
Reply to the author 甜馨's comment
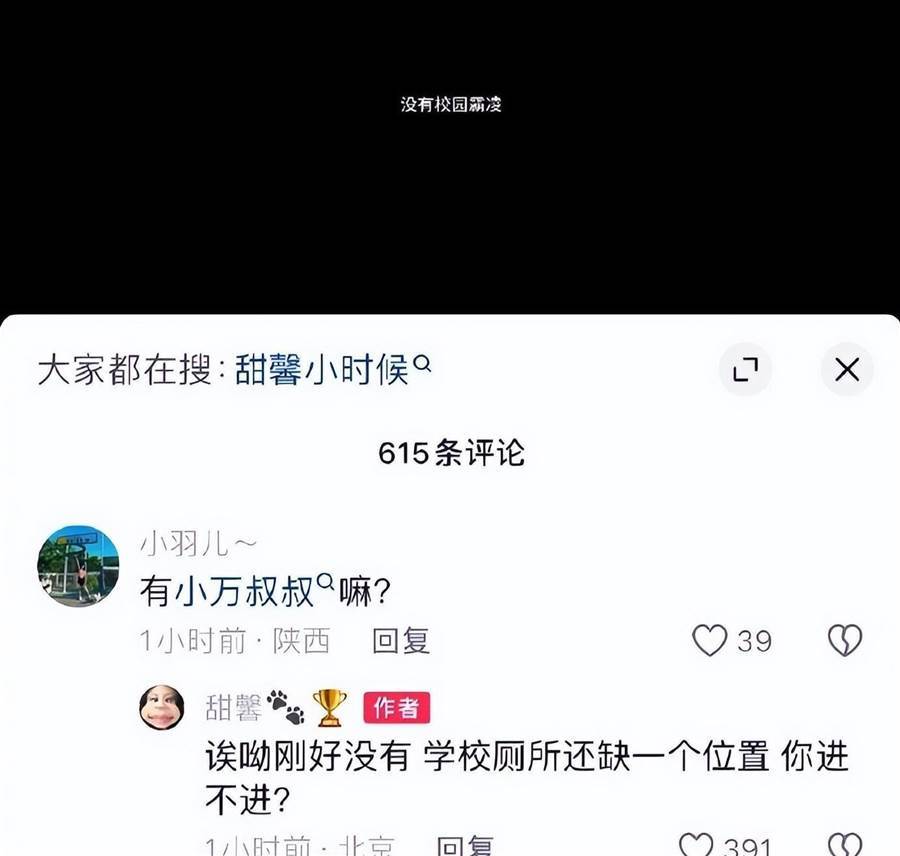465,847
